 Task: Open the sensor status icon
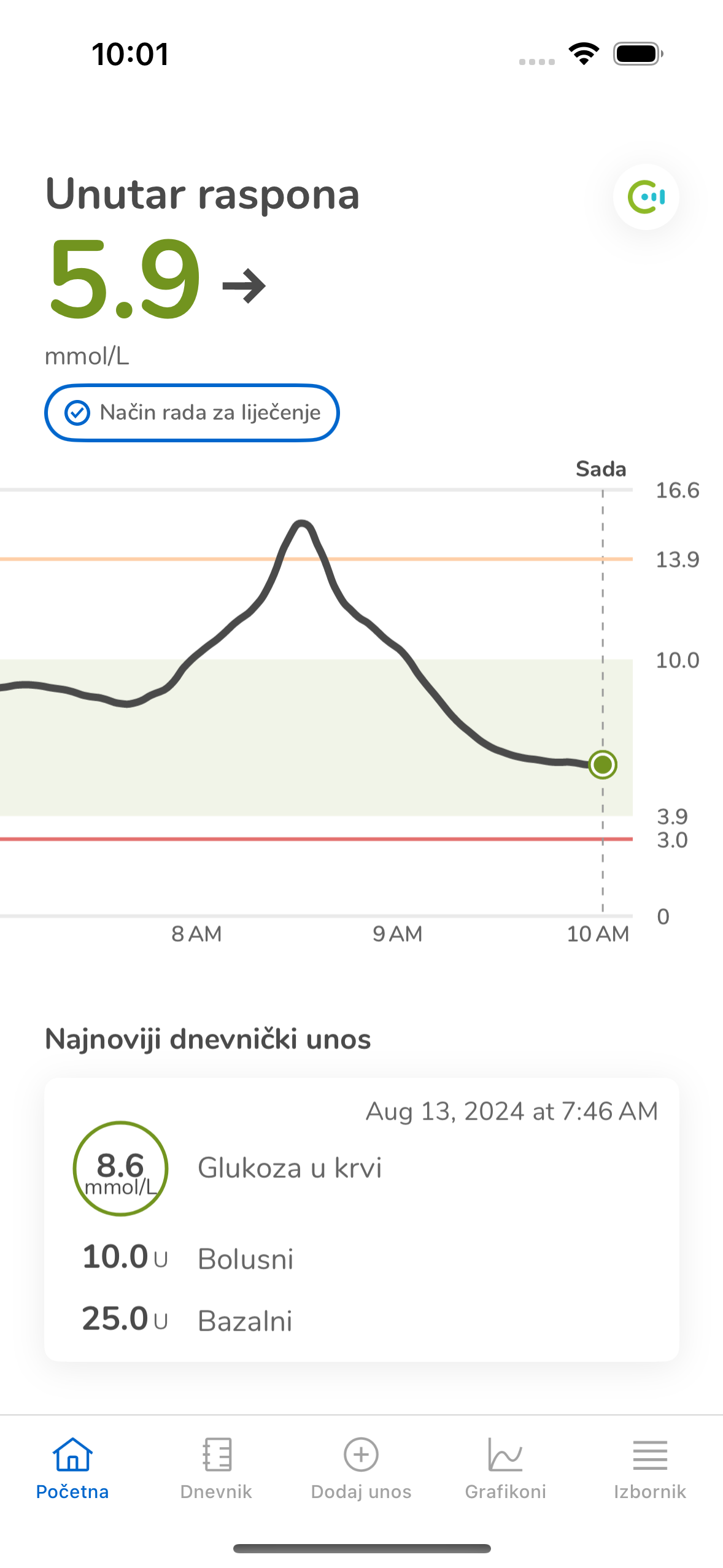coord(646,197)
